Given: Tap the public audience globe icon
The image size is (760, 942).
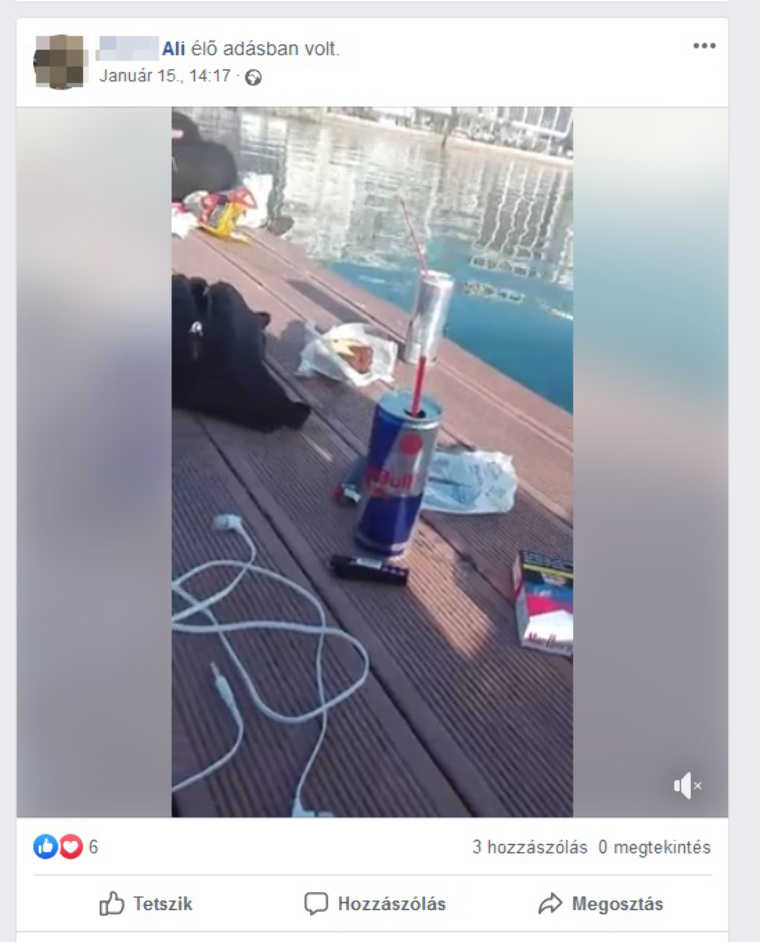Looking at the screenshot, I should pos(253,77).
